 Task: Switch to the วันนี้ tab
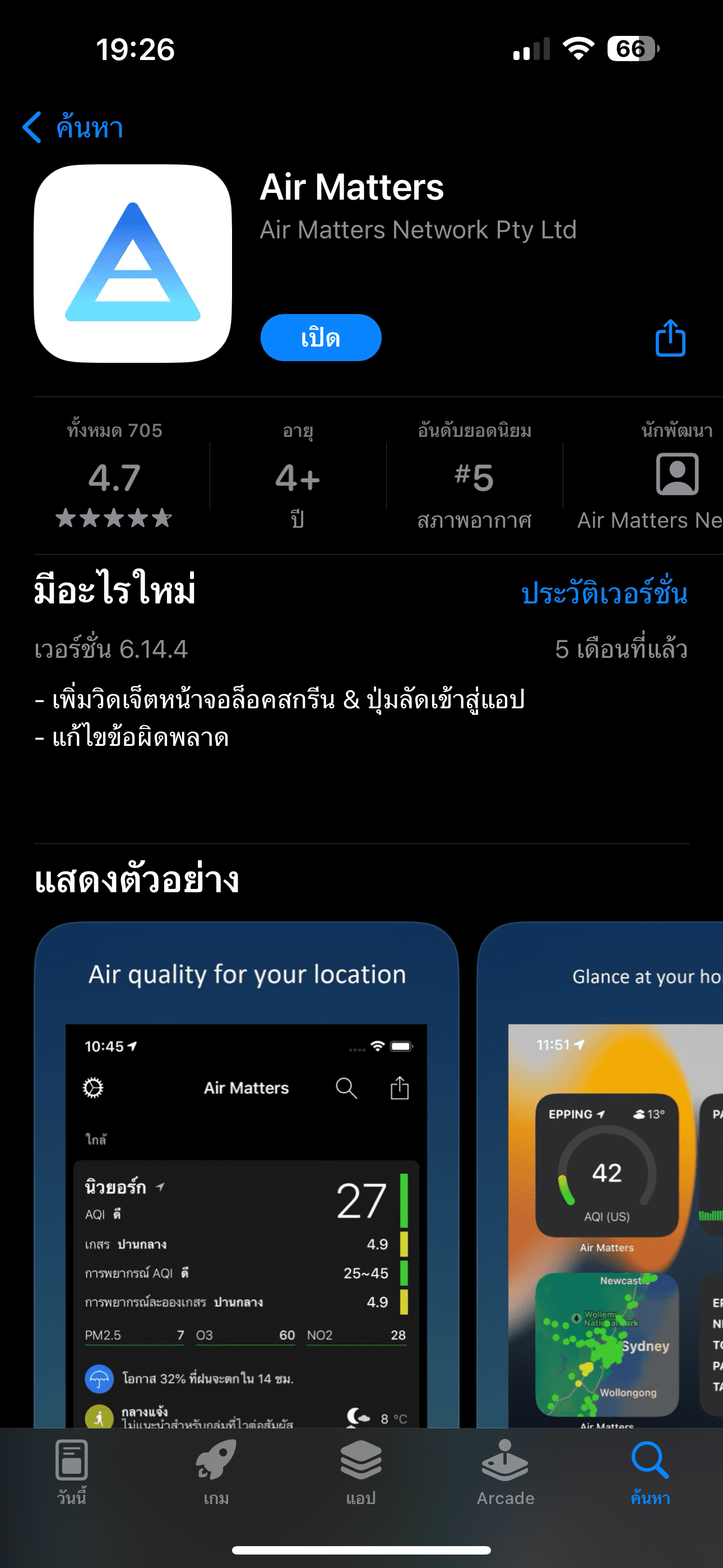[x=72, y=1470]
